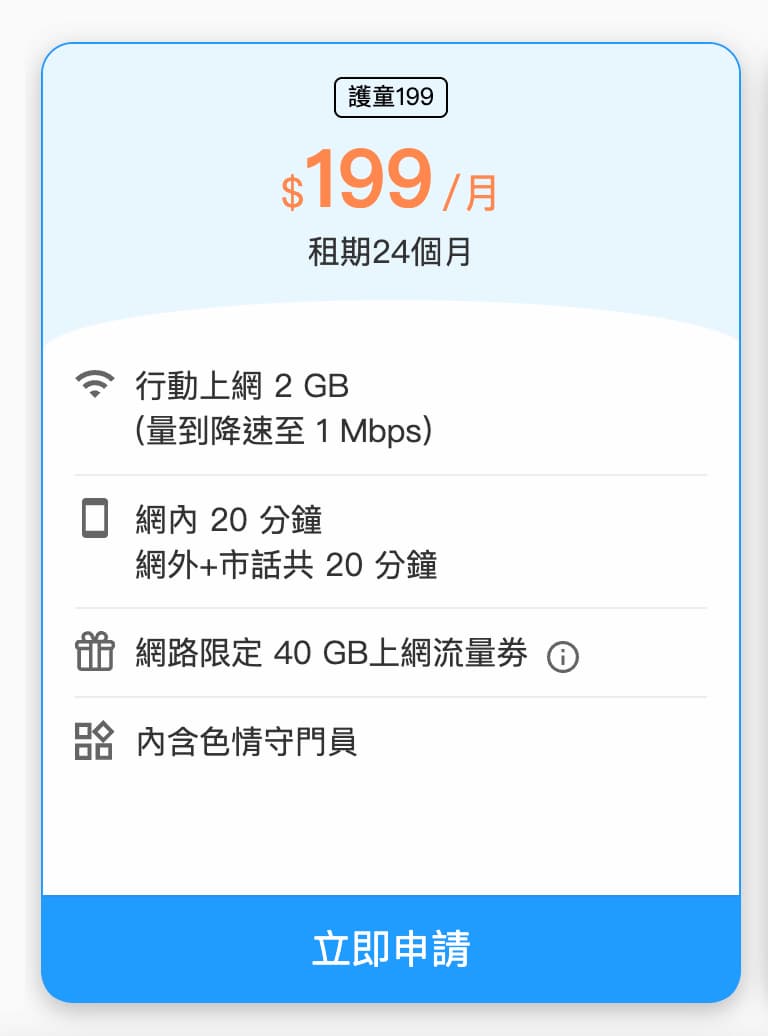Image resolution: width=768 pixels, height=1036 pixels.
Task: Click the grid icon next to 內含色情守門員
Action: [95, 742]
